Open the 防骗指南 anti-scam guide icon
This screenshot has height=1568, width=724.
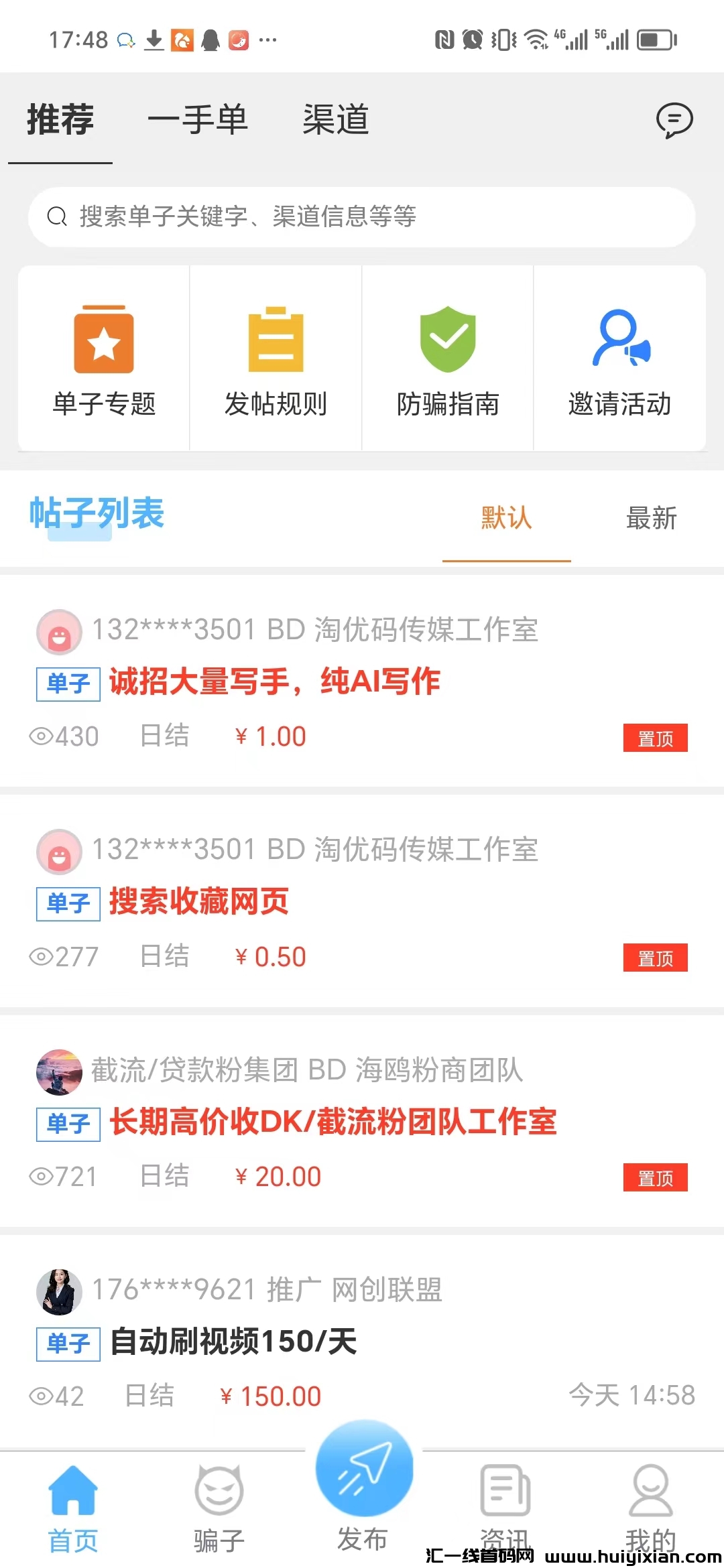click(x=447, y=358)
